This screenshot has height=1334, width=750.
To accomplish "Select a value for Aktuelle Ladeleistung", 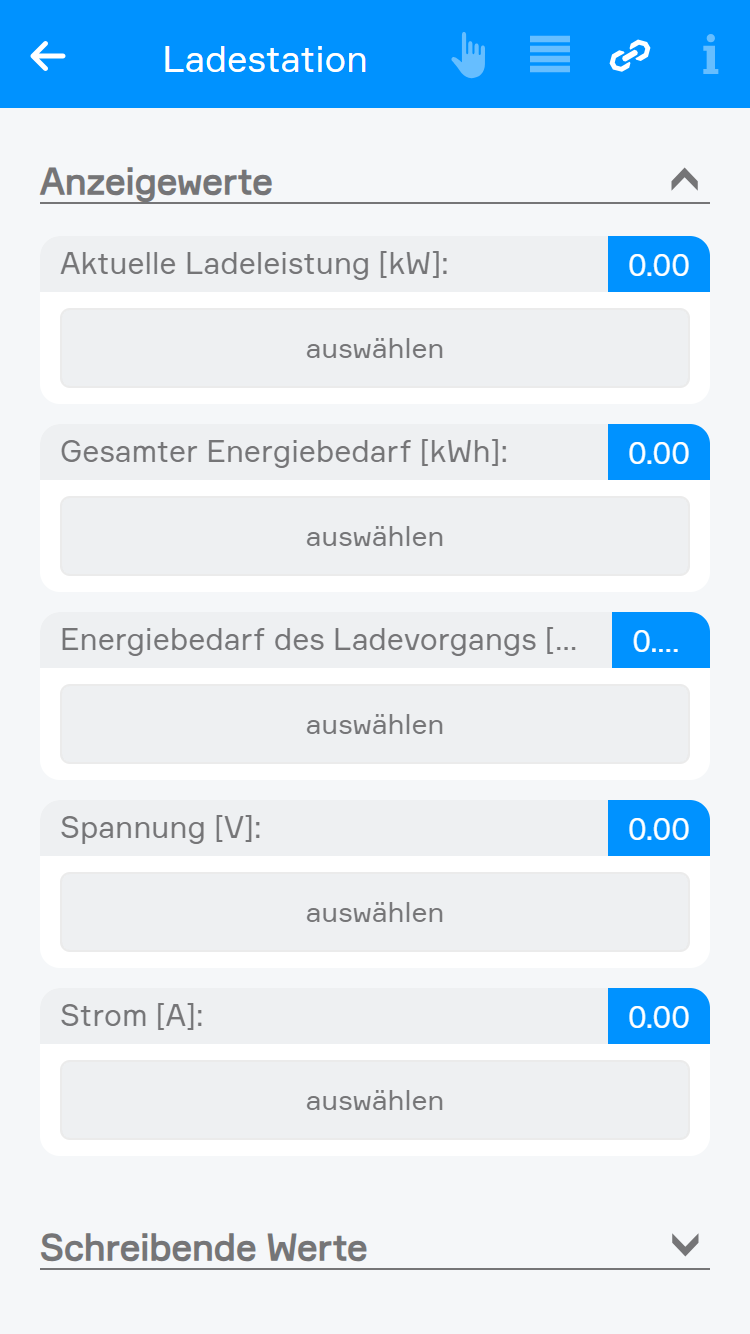I will [x=375, y=348].
